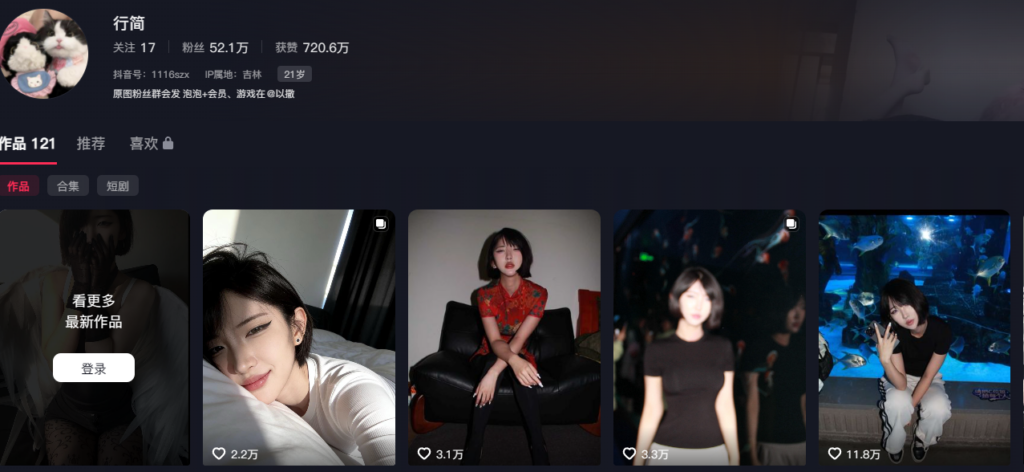Open the locked 喜欢 tab

[x=151, y=144]
